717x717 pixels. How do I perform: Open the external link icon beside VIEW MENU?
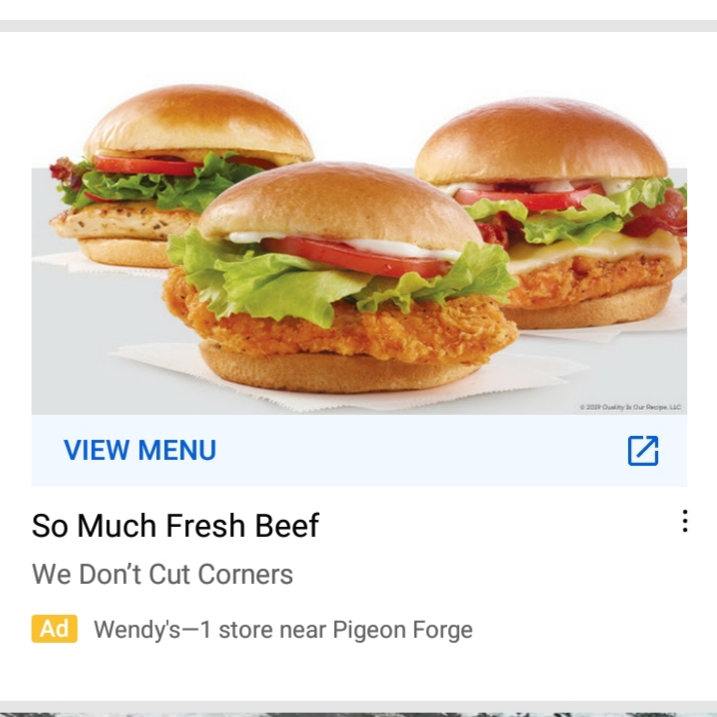point(643,451)
